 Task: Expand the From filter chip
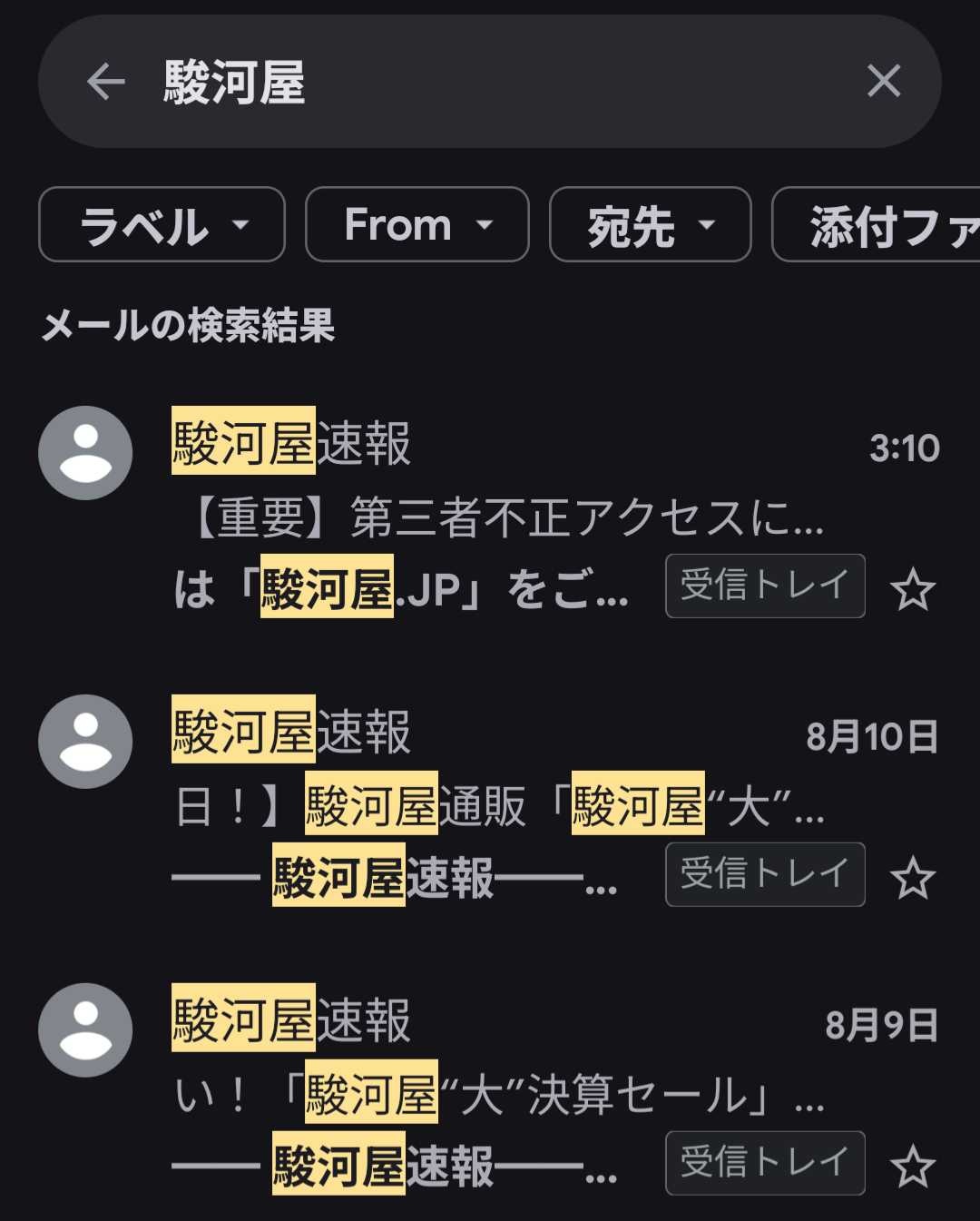tap(416, 224)
